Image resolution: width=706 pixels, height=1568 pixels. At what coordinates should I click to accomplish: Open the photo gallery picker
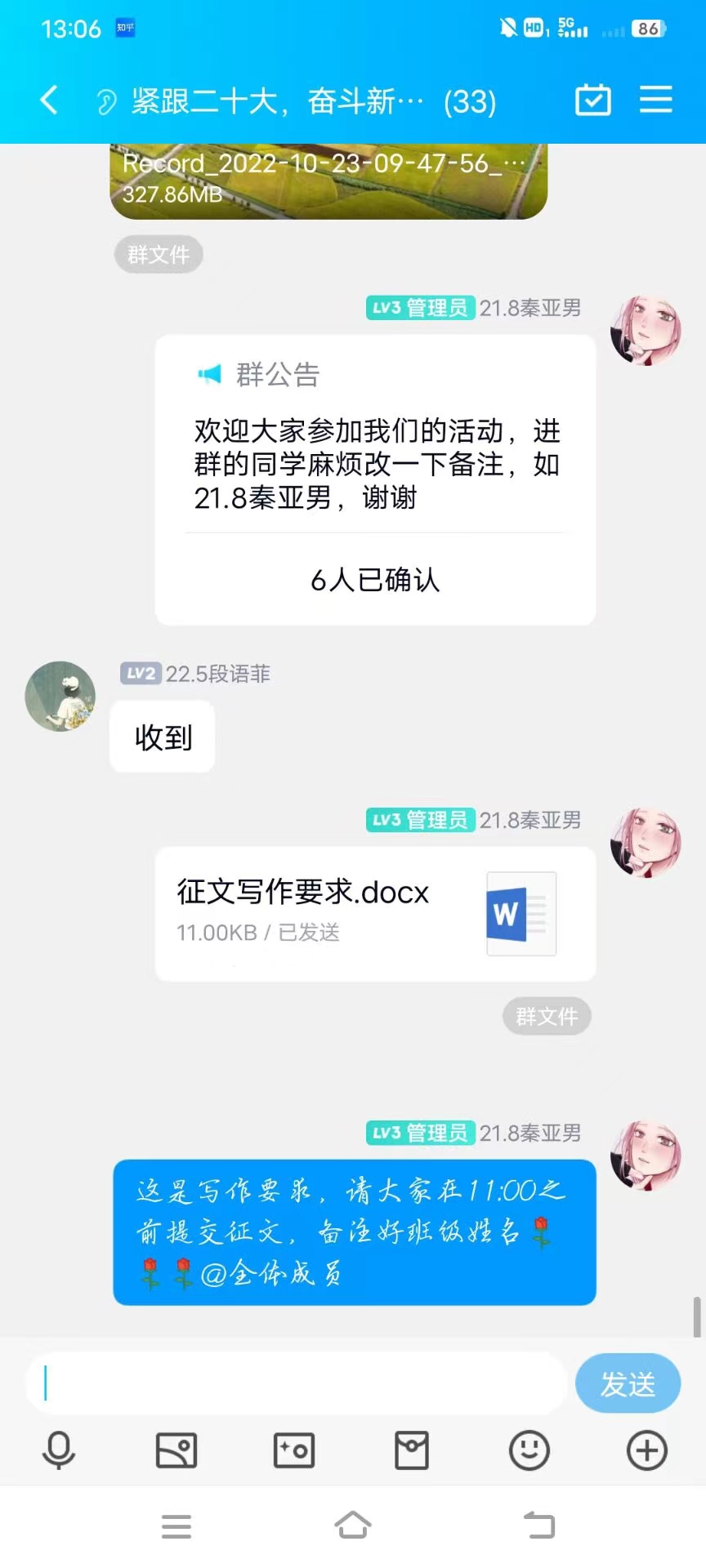[176, 1451]
